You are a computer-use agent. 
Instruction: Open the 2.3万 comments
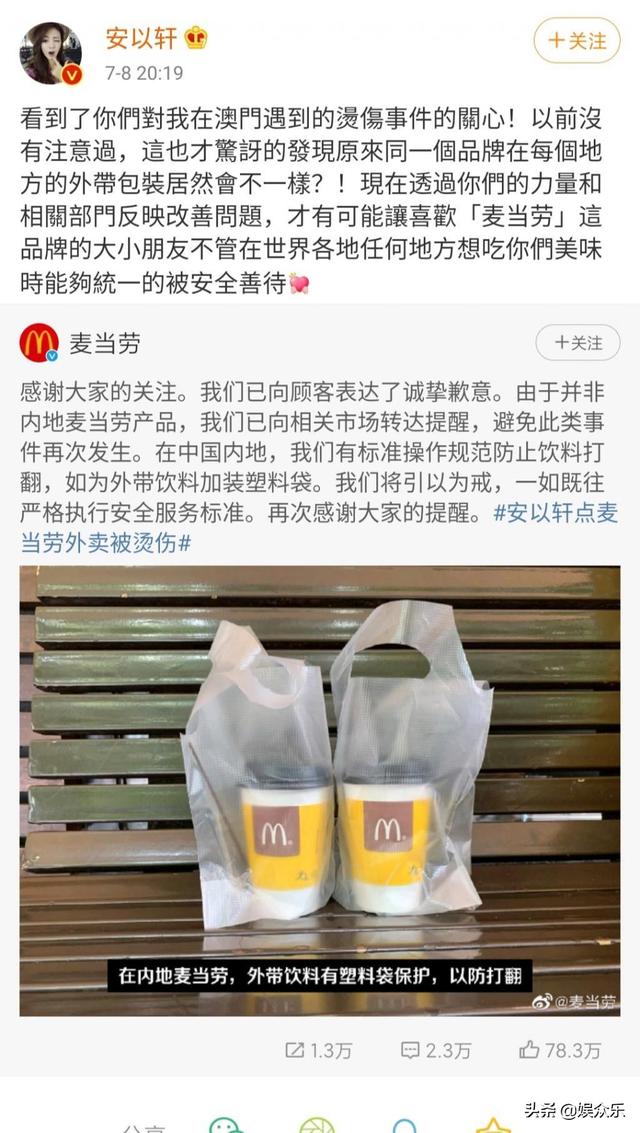(436, 1050)
